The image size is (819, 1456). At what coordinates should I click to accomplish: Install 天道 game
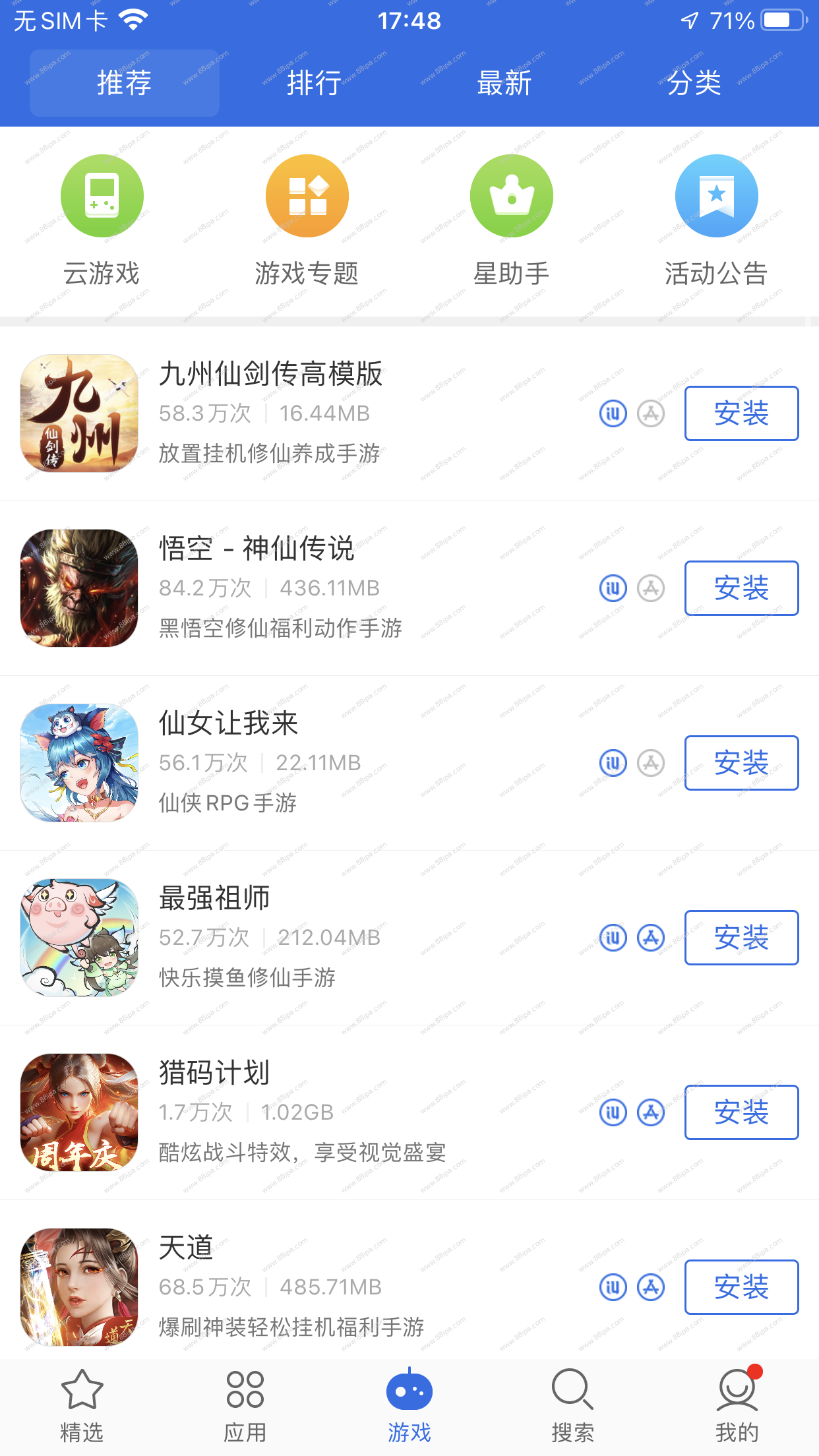[741, 1287]
